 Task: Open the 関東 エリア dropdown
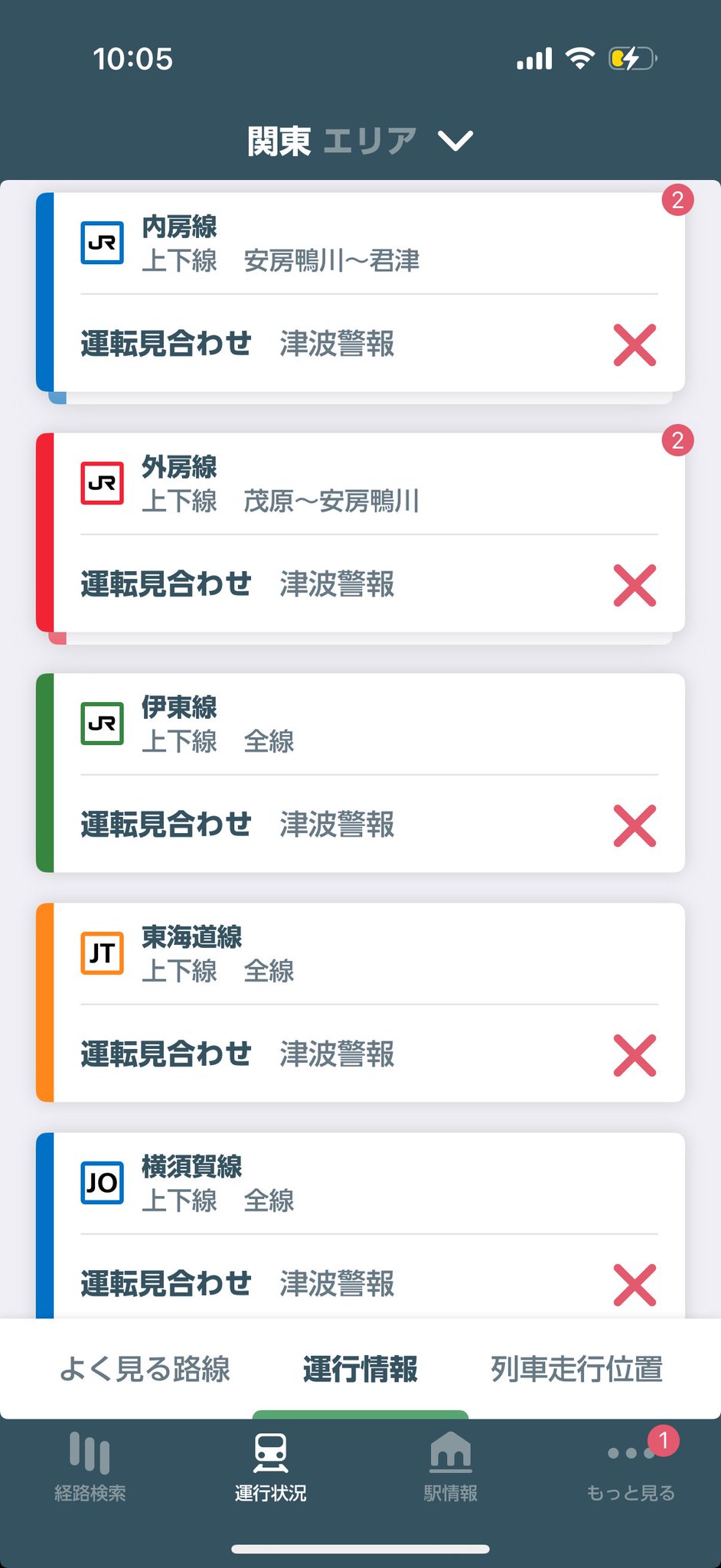click(360, 141)
